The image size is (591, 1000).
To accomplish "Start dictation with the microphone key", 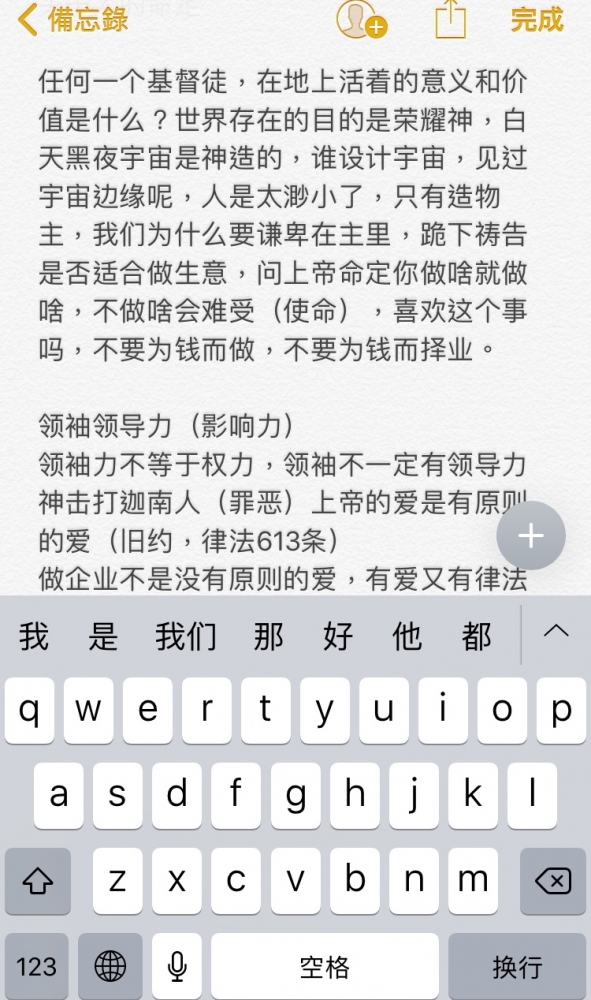I will click(x=177, y=966).
